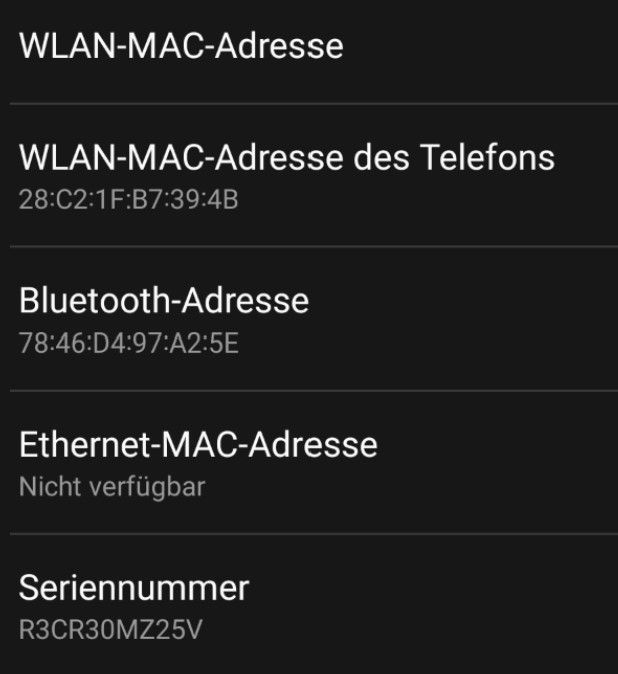
Task: Tap the Bluetooth-Adresse row
Action: (309, 319)
